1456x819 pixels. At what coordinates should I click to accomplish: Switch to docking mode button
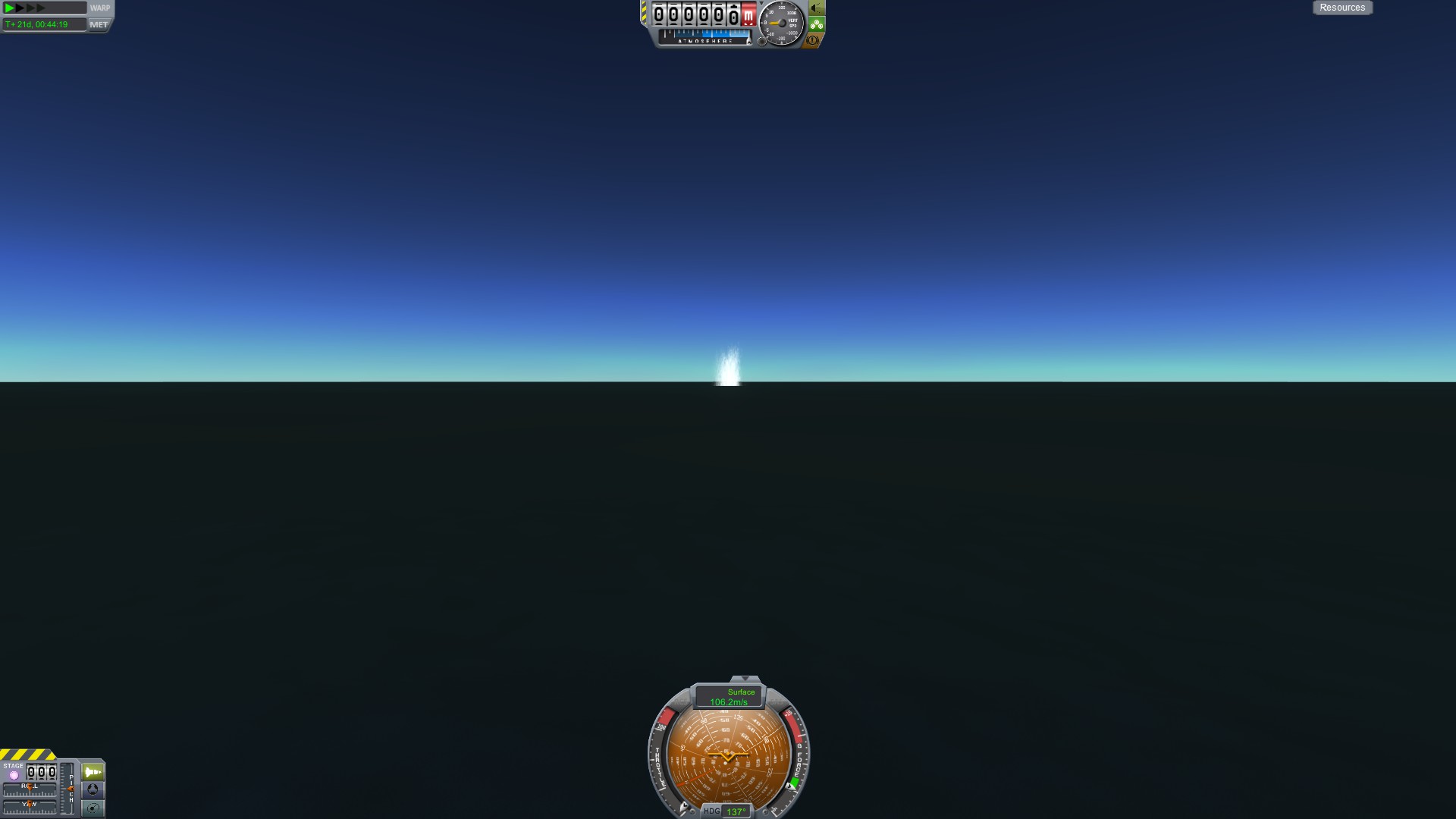[x=93, y=789]
